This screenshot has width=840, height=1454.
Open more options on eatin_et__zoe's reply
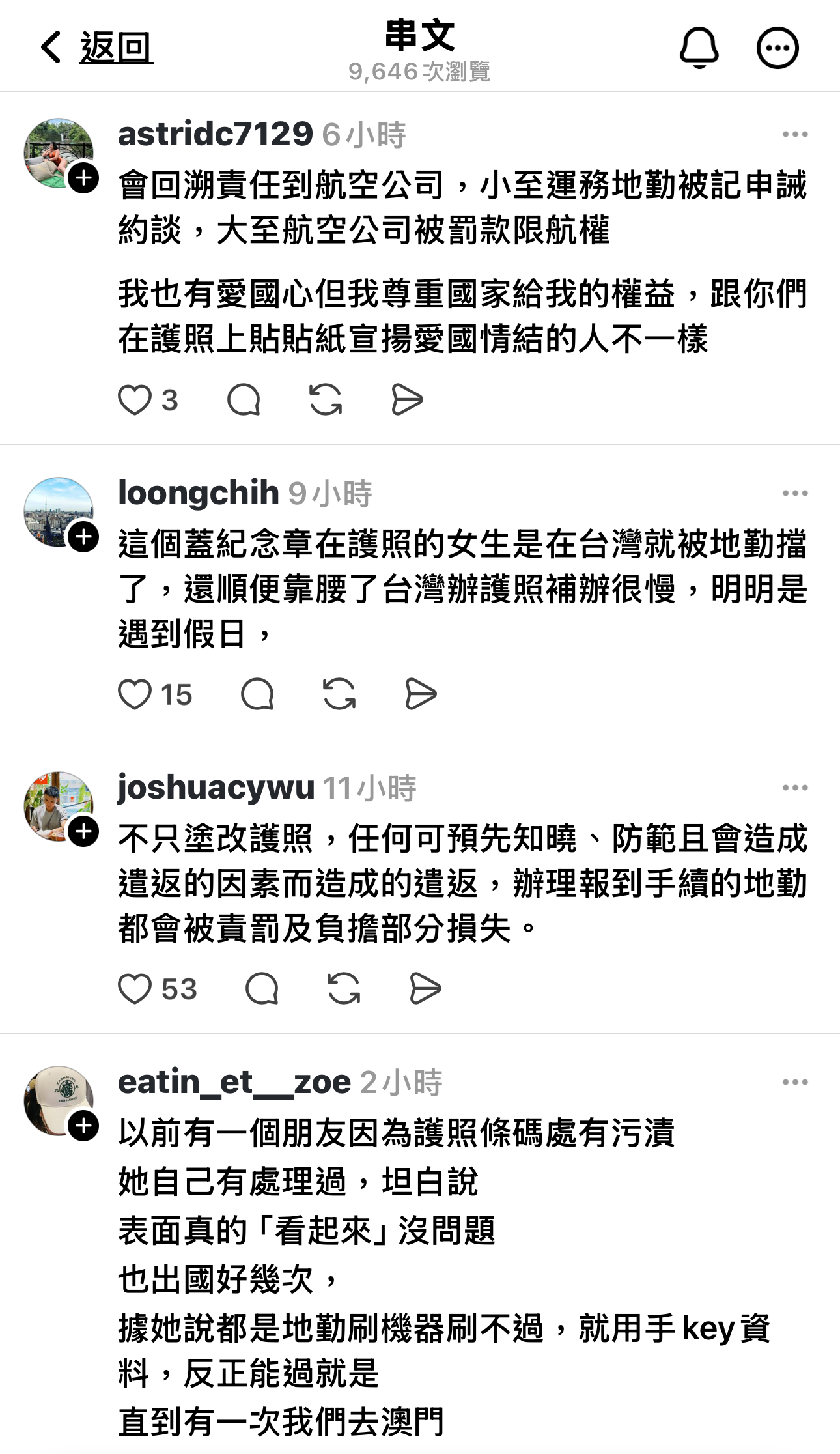pyautogui.click(x=795, y=1083)
